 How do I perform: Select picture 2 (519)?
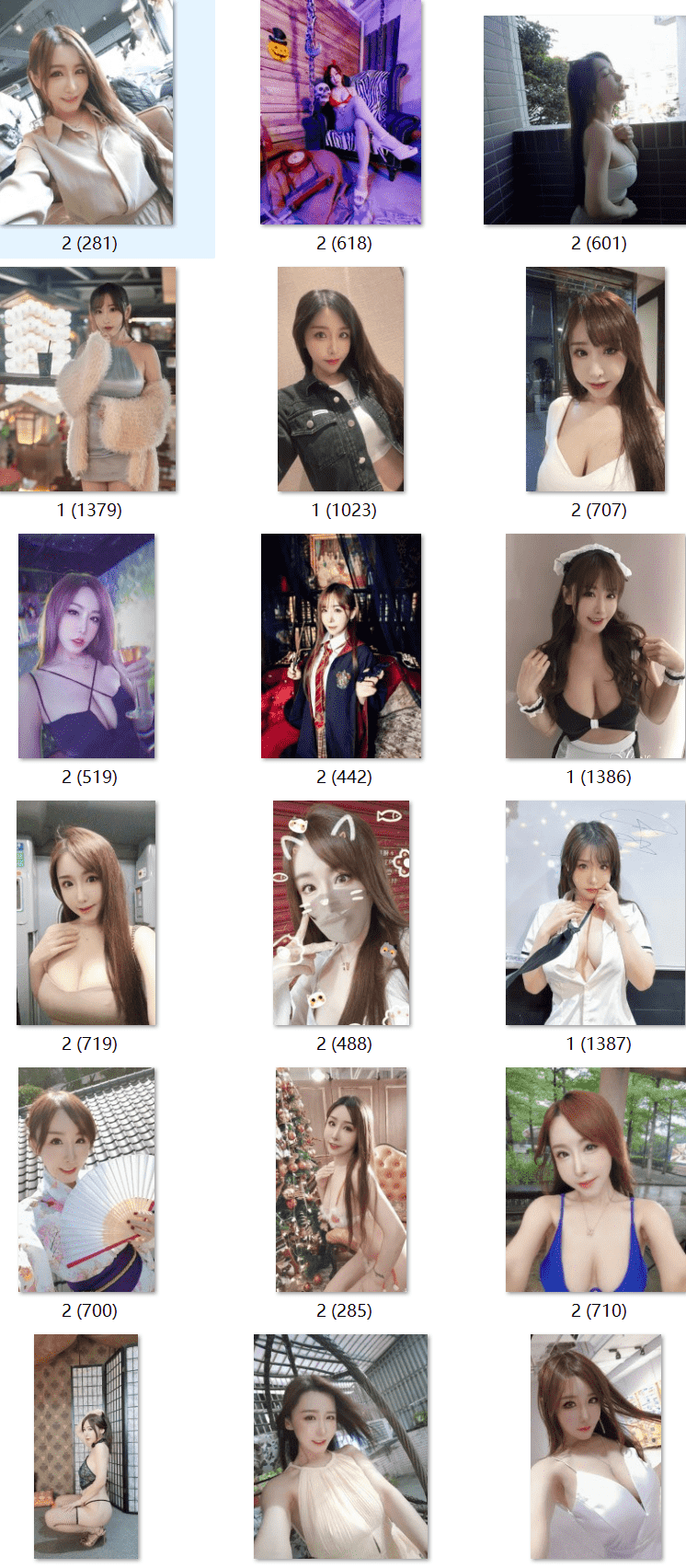pos(86,646)
